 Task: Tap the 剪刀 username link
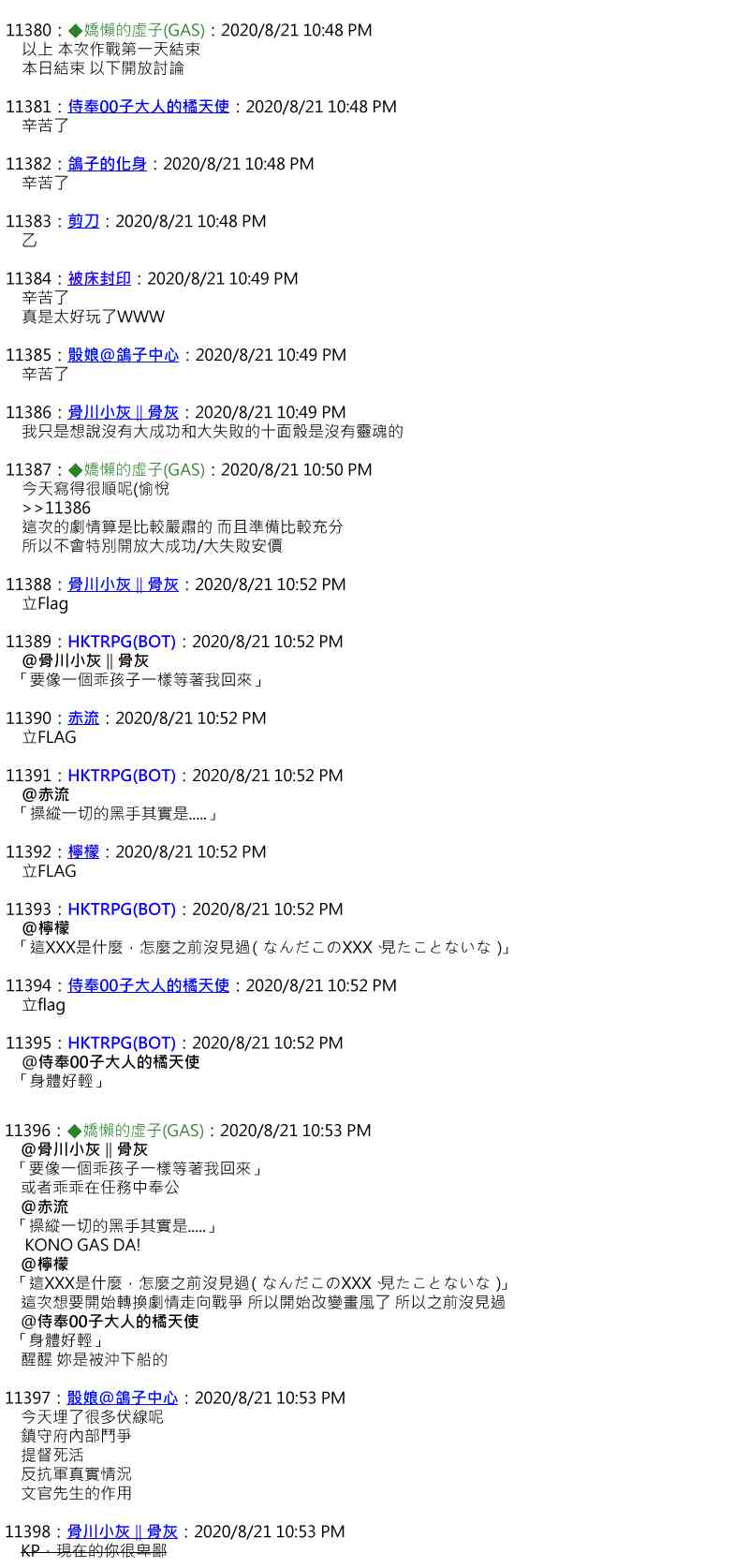83,221
